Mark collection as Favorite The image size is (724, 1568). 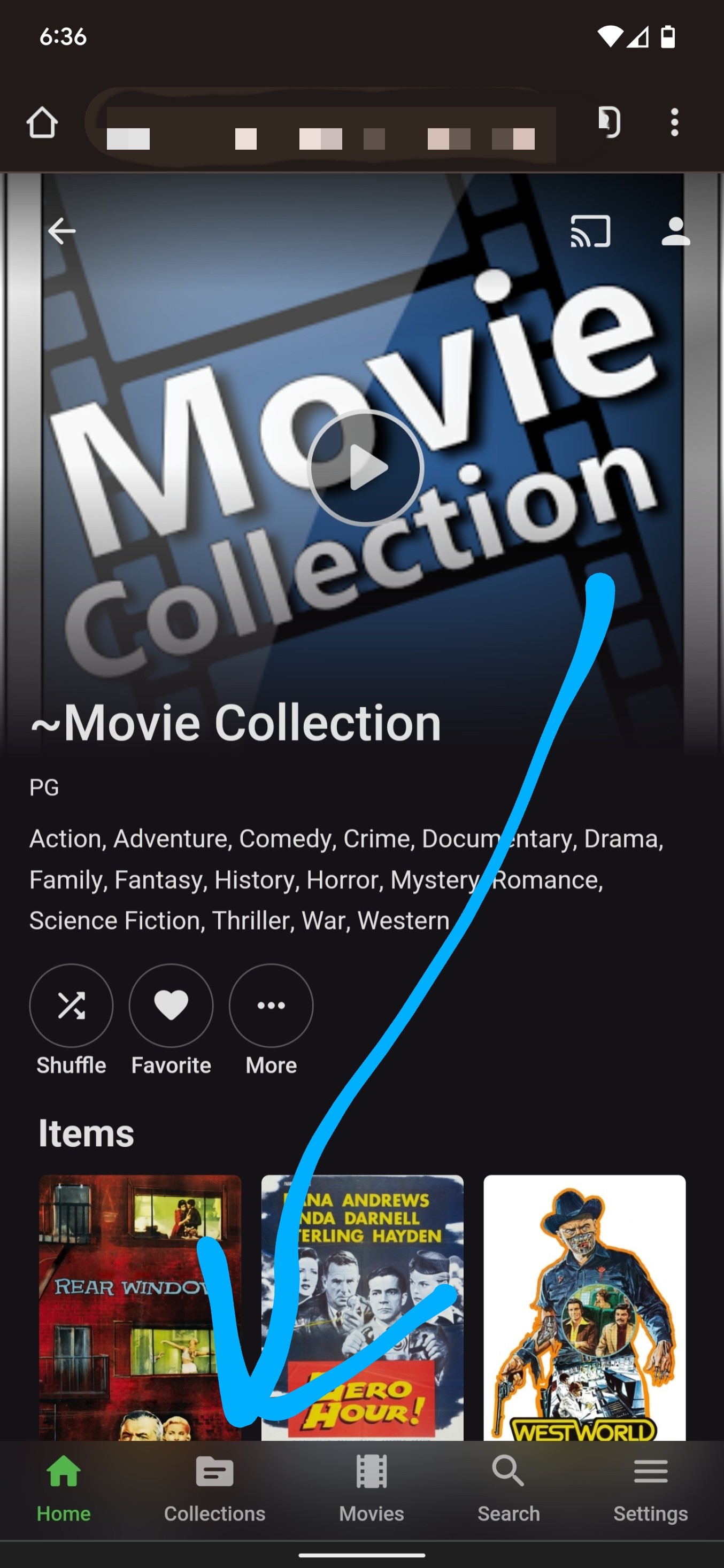point(171,1005)
